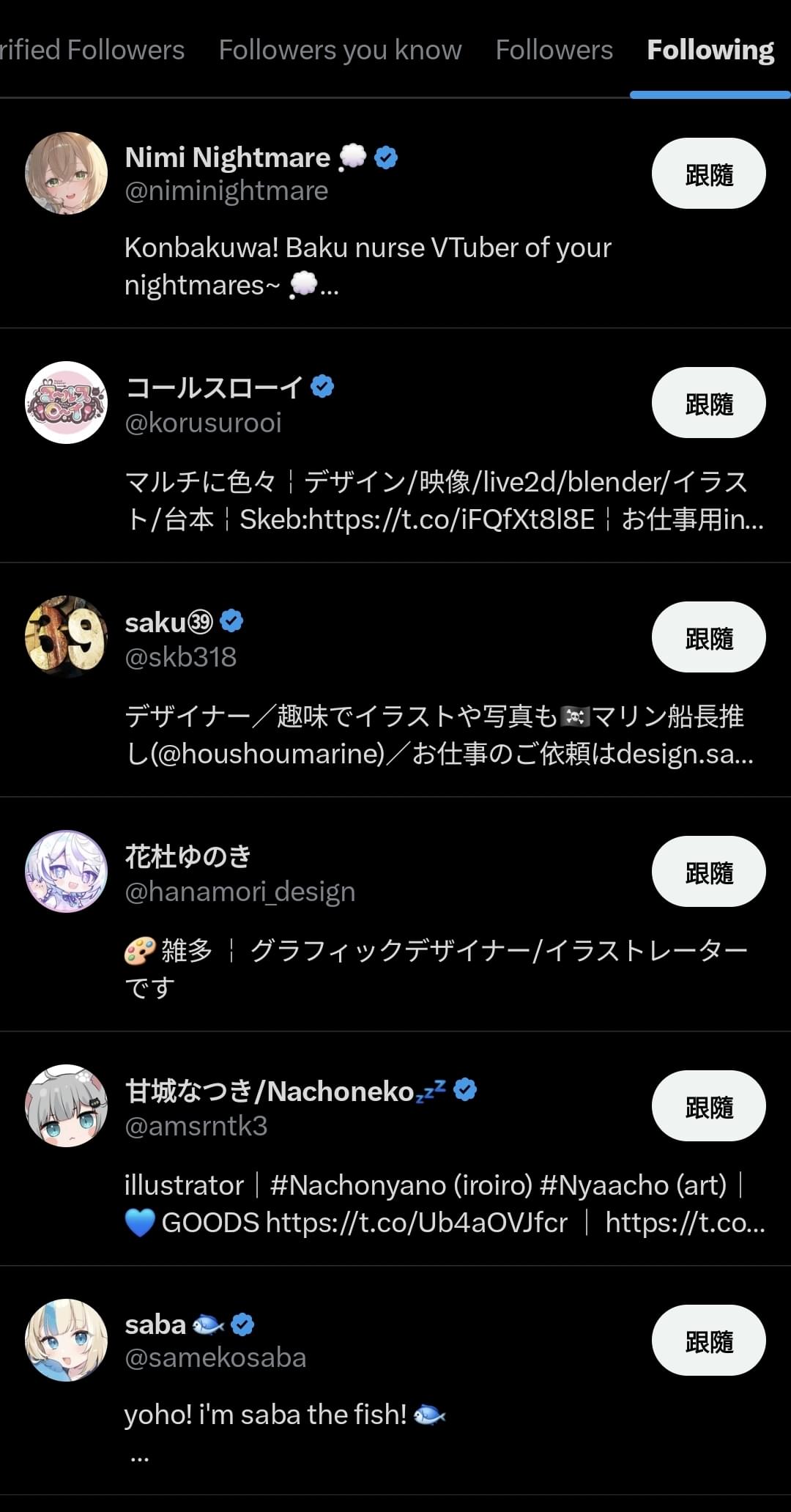The height and width of the screenshot is (1512, 791).
Task: Open the Followers you know tab
Action: (x=340, y=50)
